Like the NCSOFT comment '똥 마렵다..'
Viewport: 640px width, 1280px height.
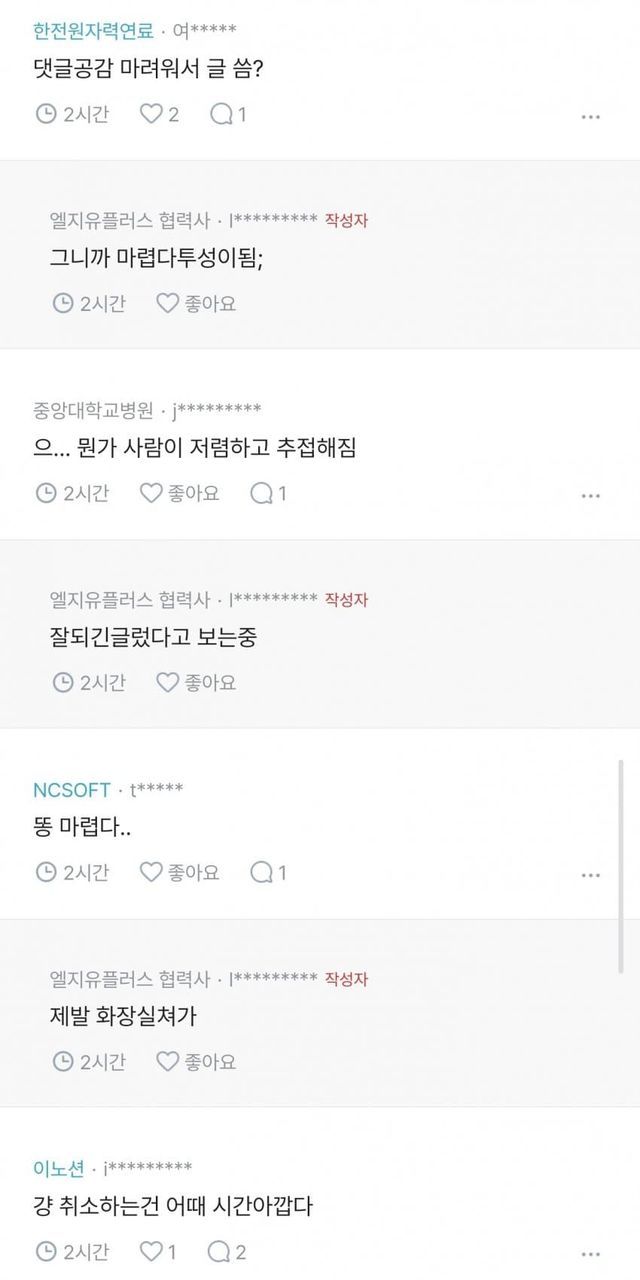pyautogui.click(x=179, y=873)
